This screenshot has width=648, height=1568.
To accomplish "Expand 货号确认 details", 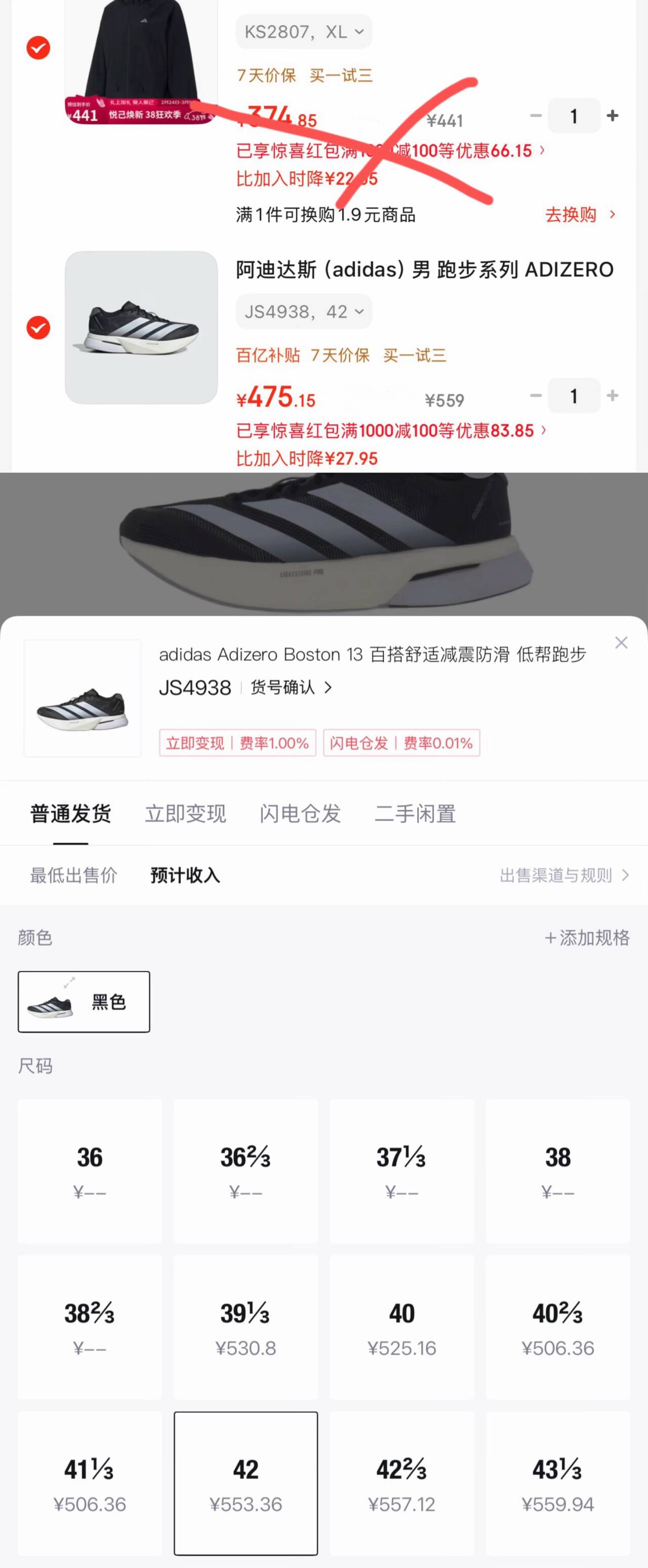I will tap(286, 687).
